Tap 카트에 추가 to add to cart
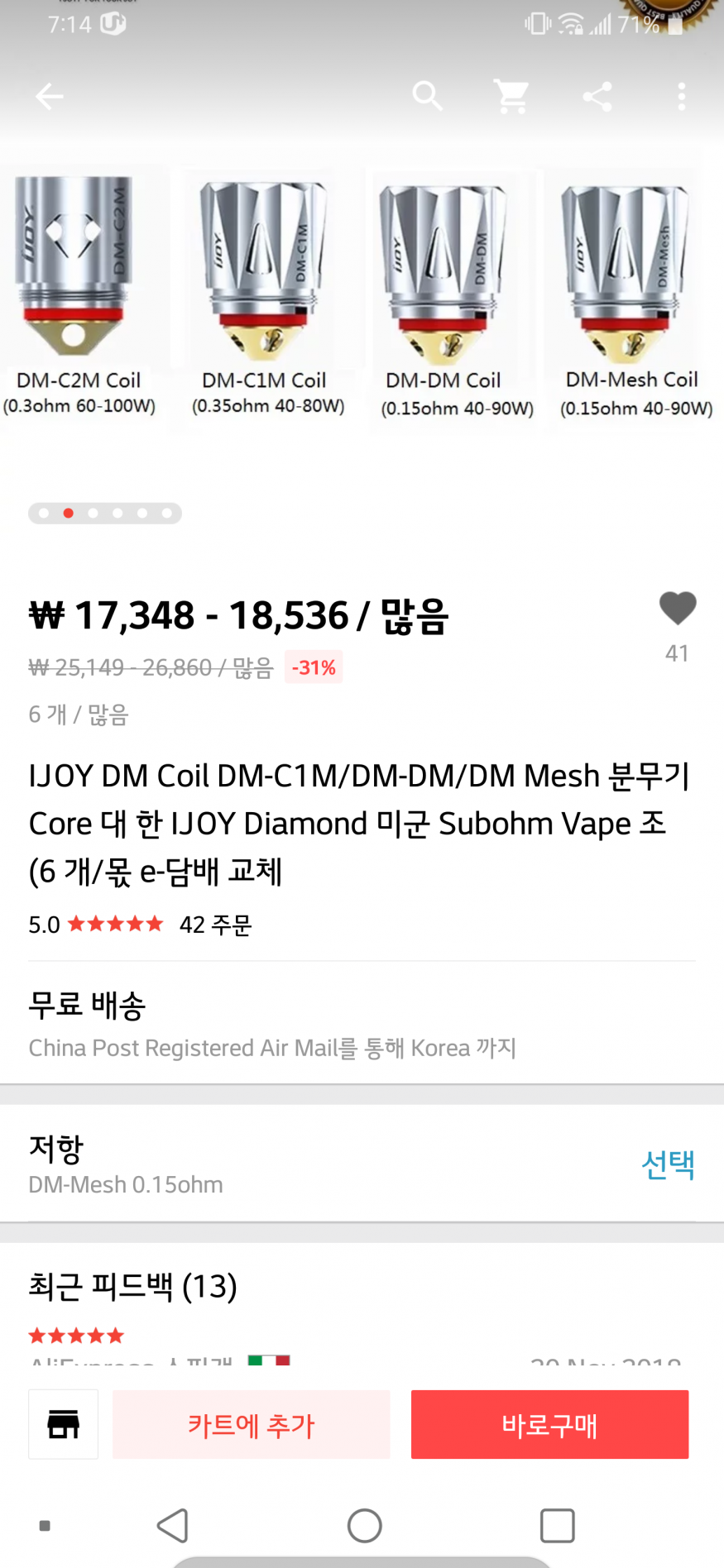Screen dimensions: 724x1568 click(x=251, y=1424)
